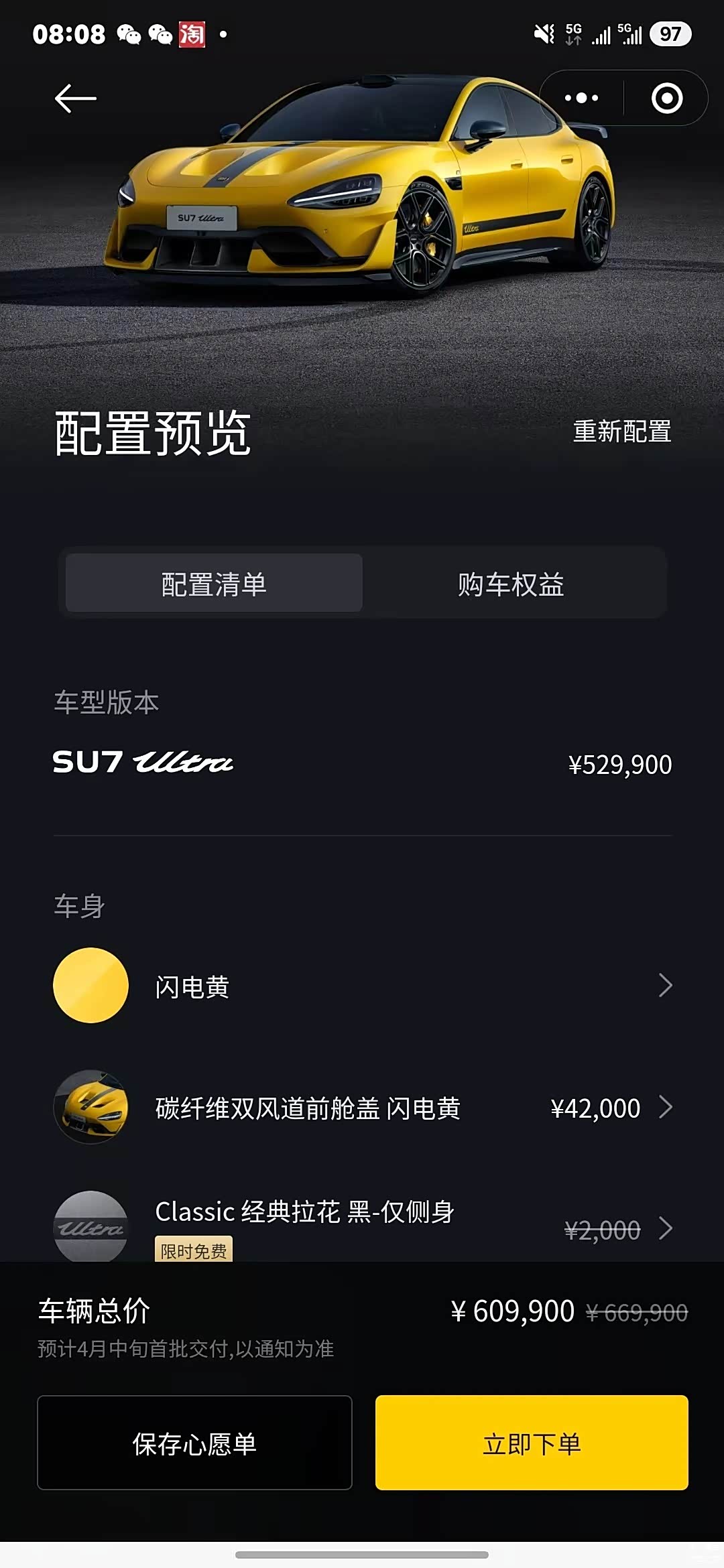Open the 碳纤维双风道前舱盖 闪电黄 option
The height and width of the screenshot is (1568, 724).
362,1108
